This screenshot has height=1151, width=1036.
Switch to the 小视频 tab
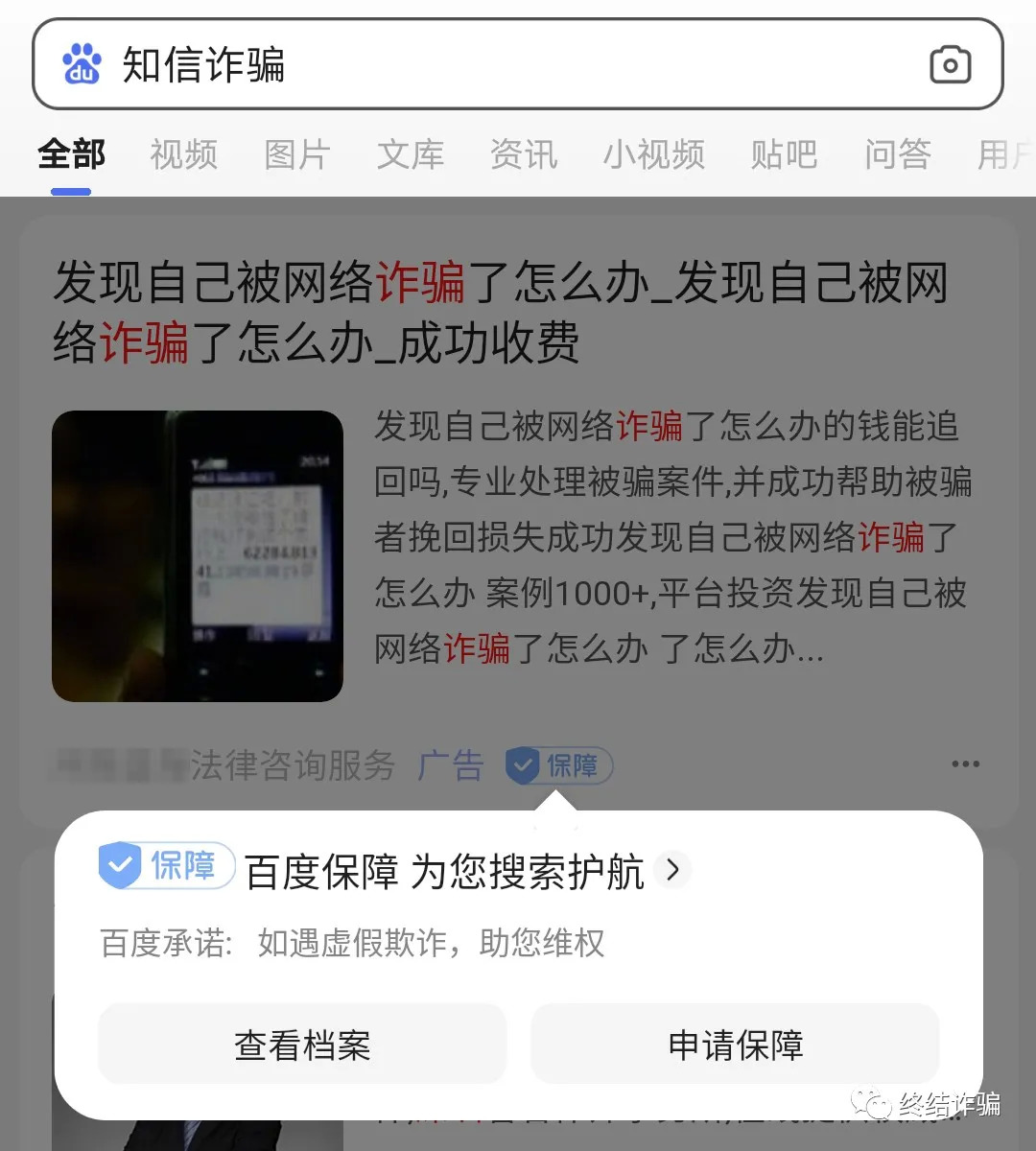[x=654, y=154]
